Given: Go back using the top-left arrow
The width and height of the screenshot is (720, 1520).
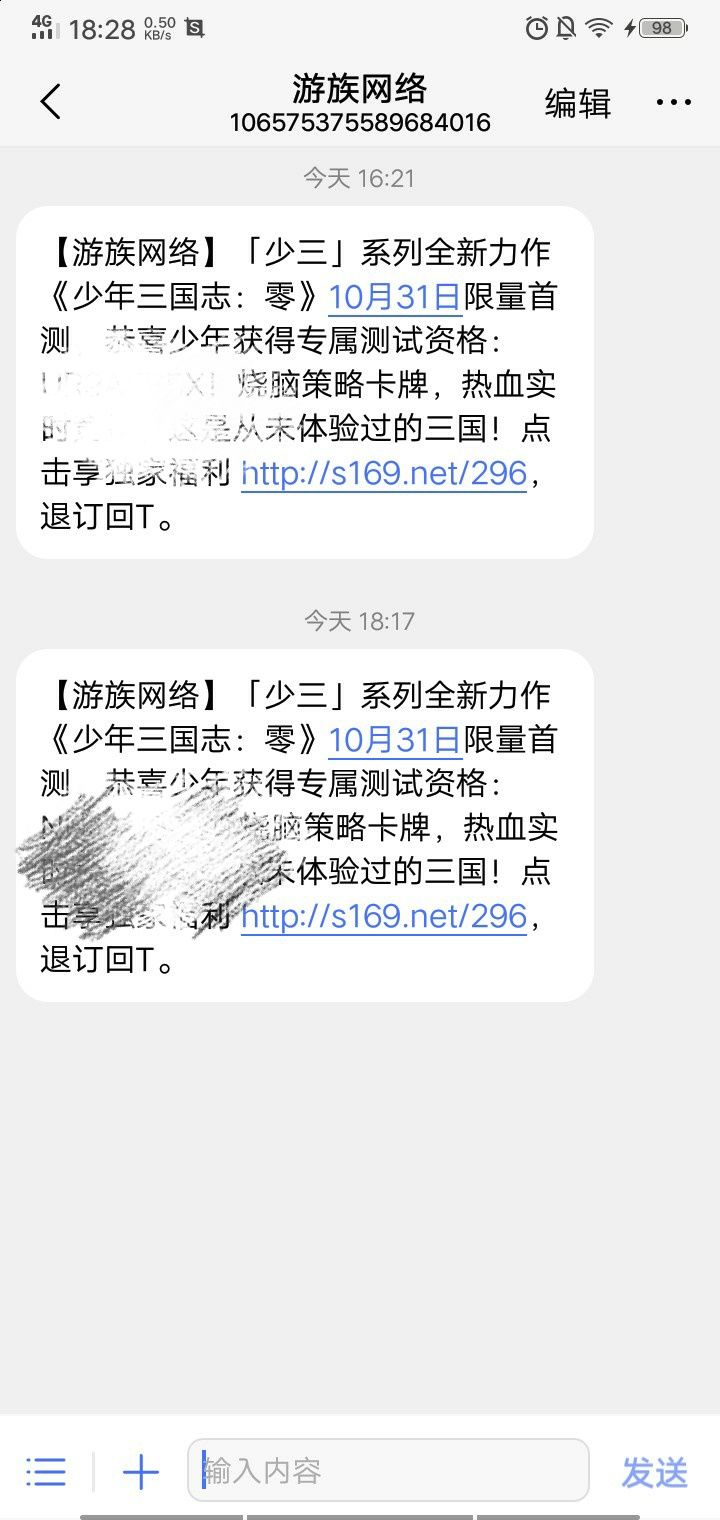Looking at the screenshot, I should click(x=51, y=102).
